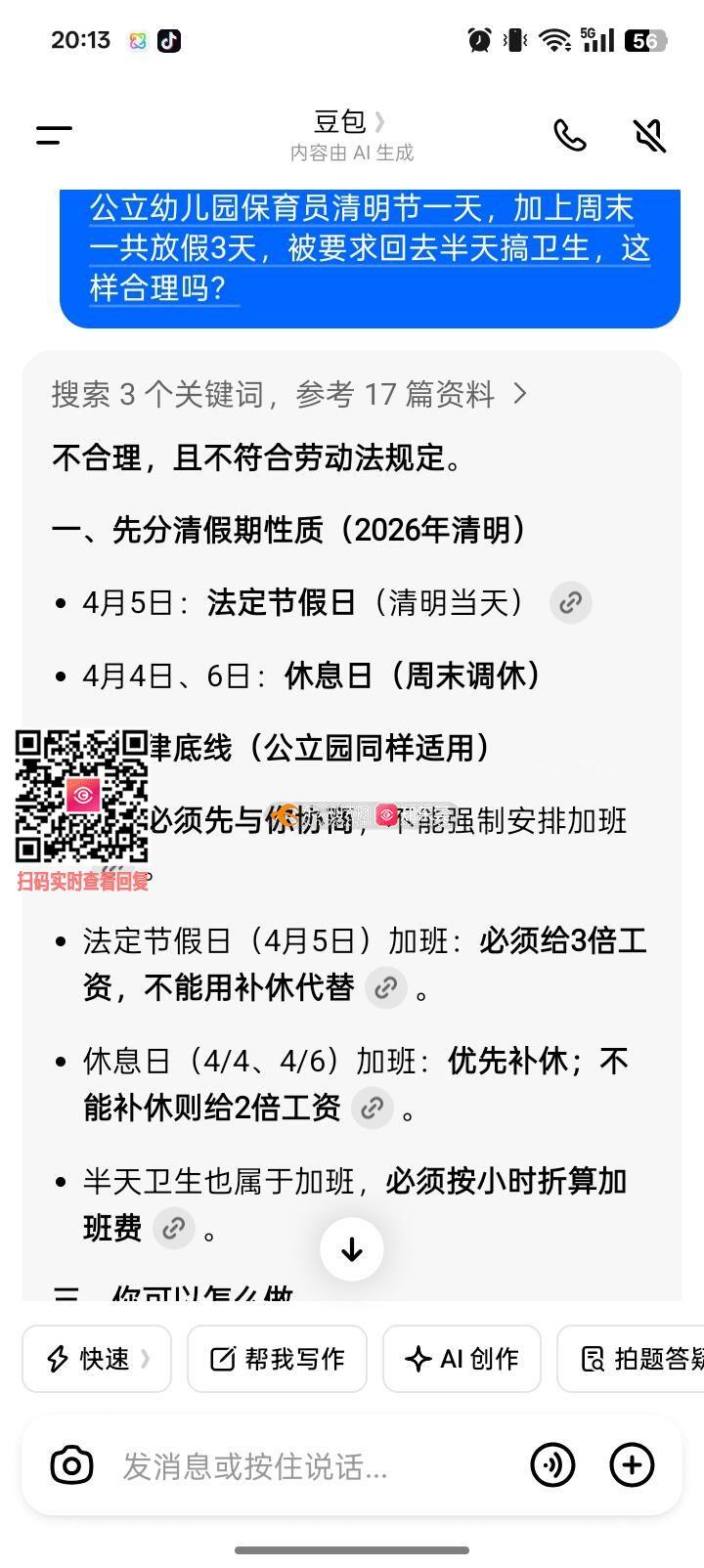704x1568 pixels.
Task: Open the hamburger menu
Action: tap(55, 135)
